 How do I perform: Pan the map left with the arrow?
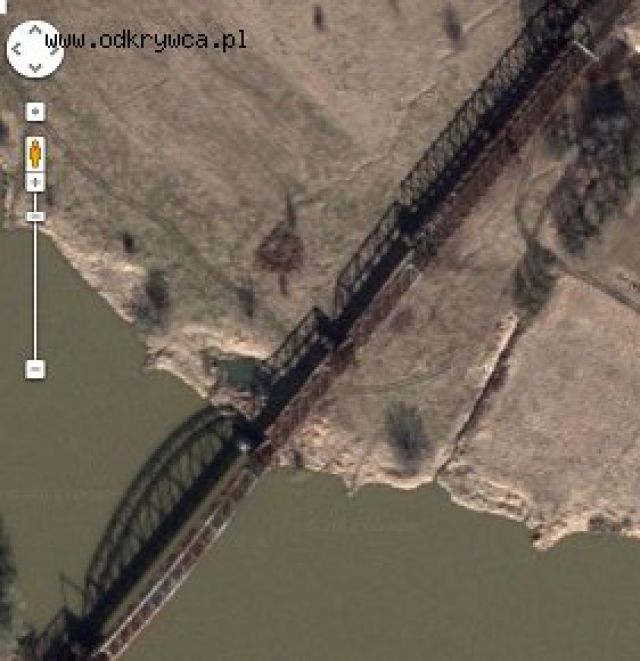coord(17,48)
